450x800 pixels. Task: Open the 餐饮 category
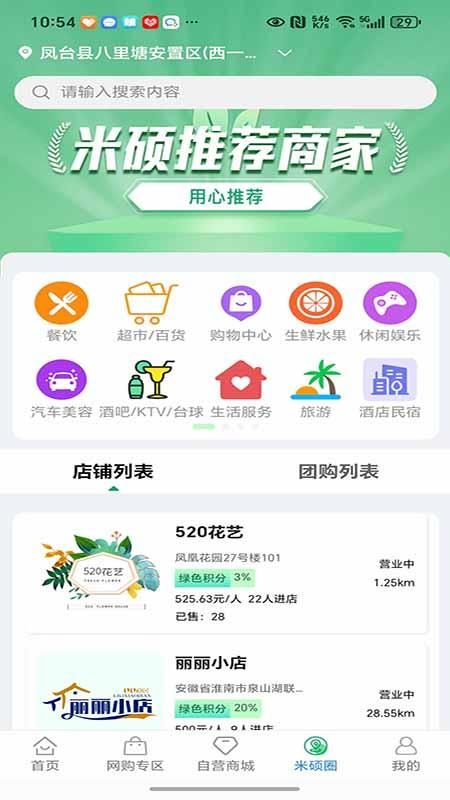coord(61,312)
